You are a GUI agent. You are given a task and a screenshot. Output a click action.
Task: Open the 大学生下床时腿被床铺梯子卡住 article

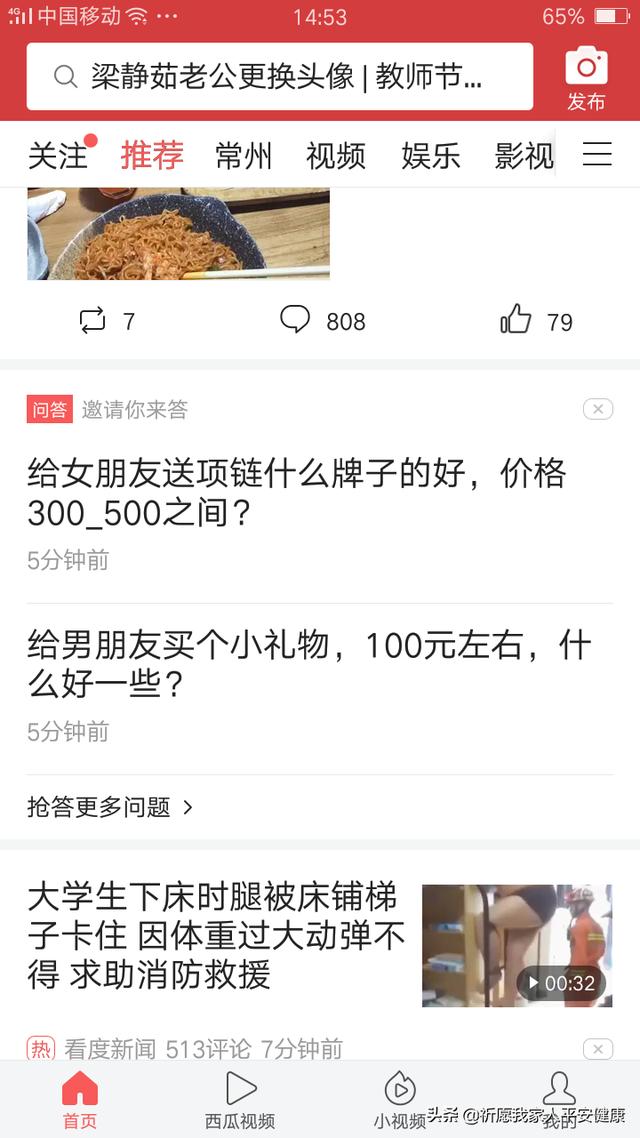pyautogui.click(x=216, y=933)
